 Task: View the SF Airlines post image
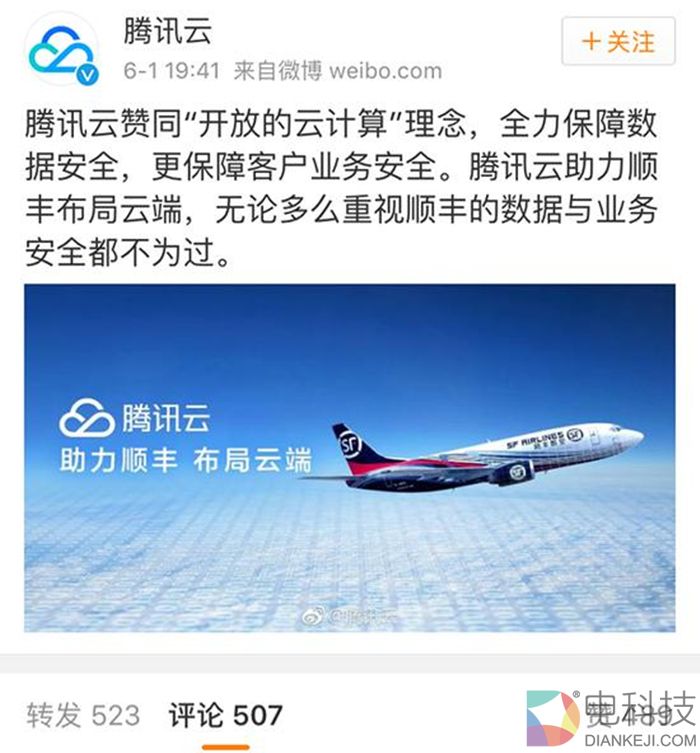pyautogui.click(x=349, y=457)
